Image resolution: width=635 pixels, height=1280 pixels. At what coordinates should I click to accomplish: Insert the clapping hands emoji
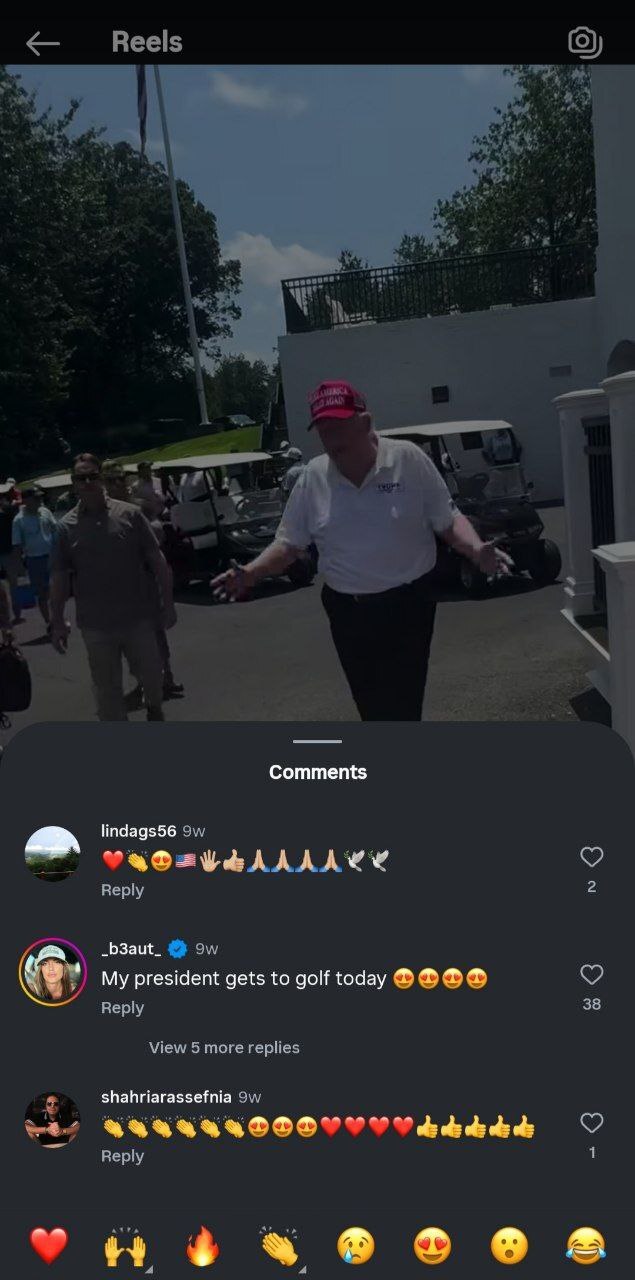point(279,1246)
